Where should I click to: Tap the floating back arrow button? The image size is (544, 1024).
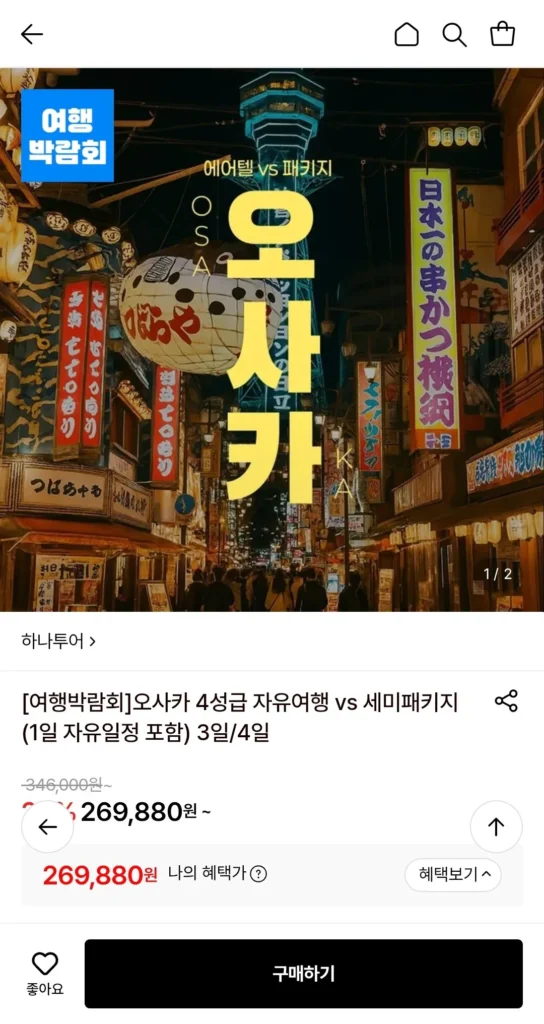point(48,827)
